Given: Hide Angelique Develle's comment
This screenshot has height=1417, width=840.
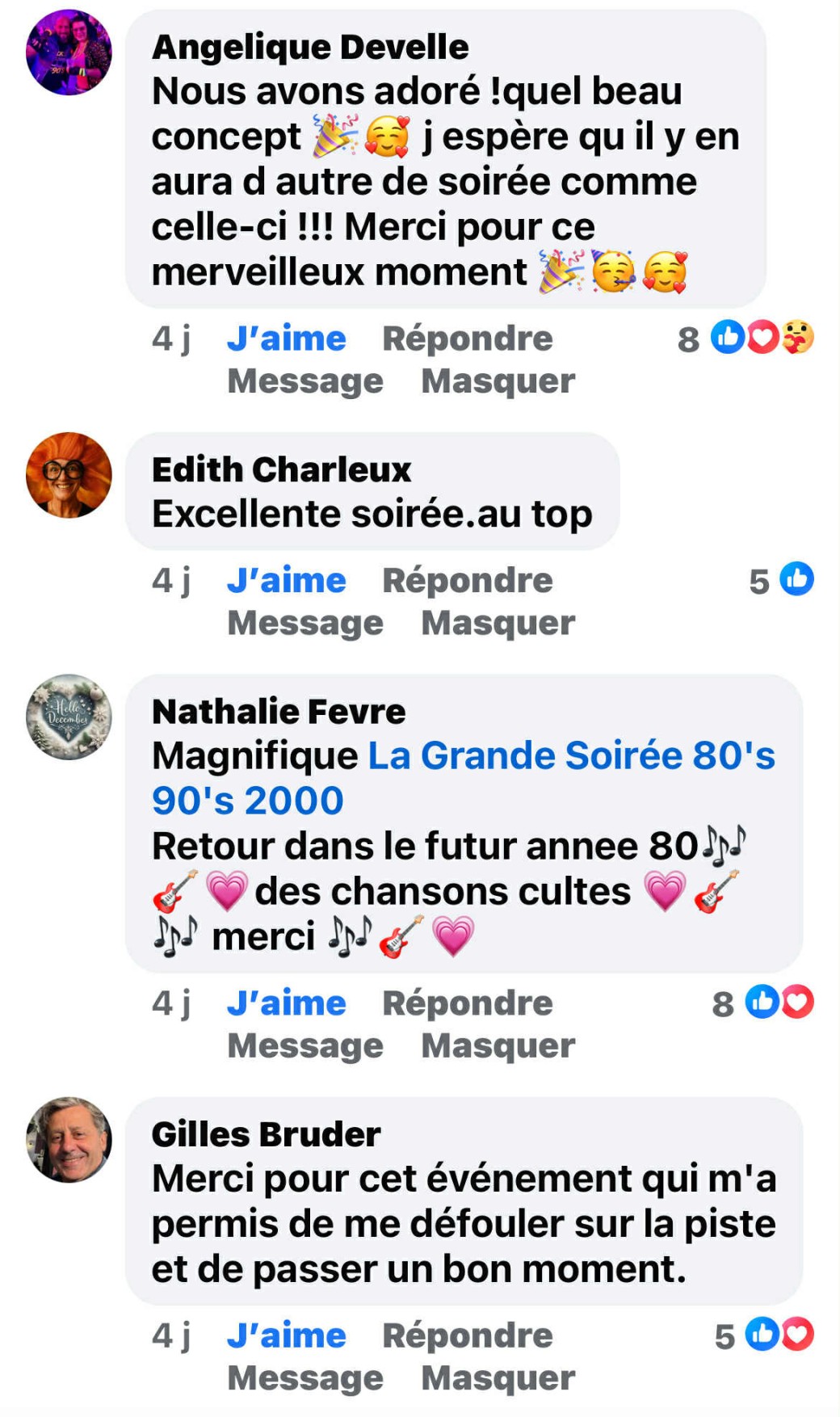Looking at the screenshot, I should [498, 381].
